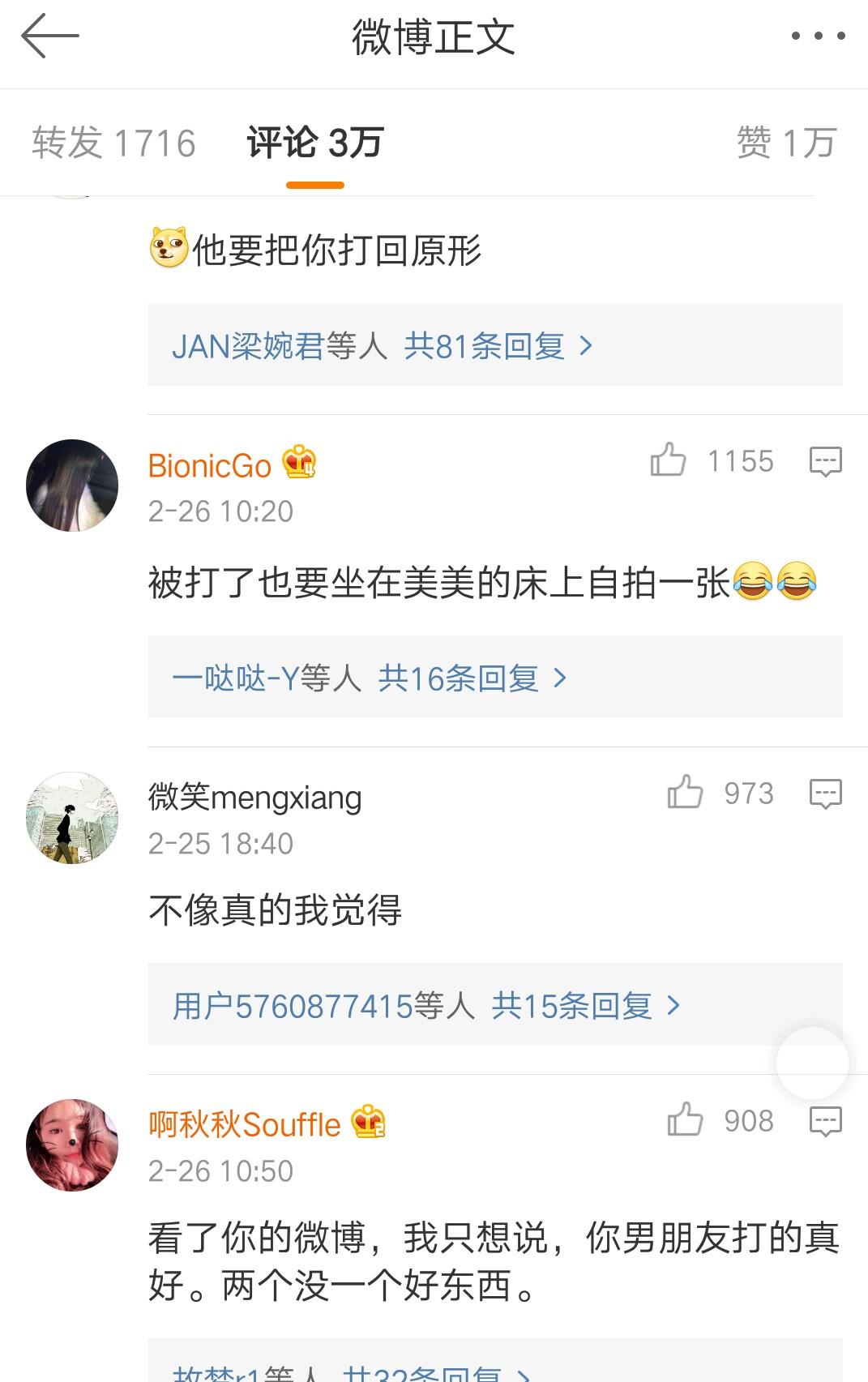Click the comment bubble icon beside 1155 likes

click(826, 462)
